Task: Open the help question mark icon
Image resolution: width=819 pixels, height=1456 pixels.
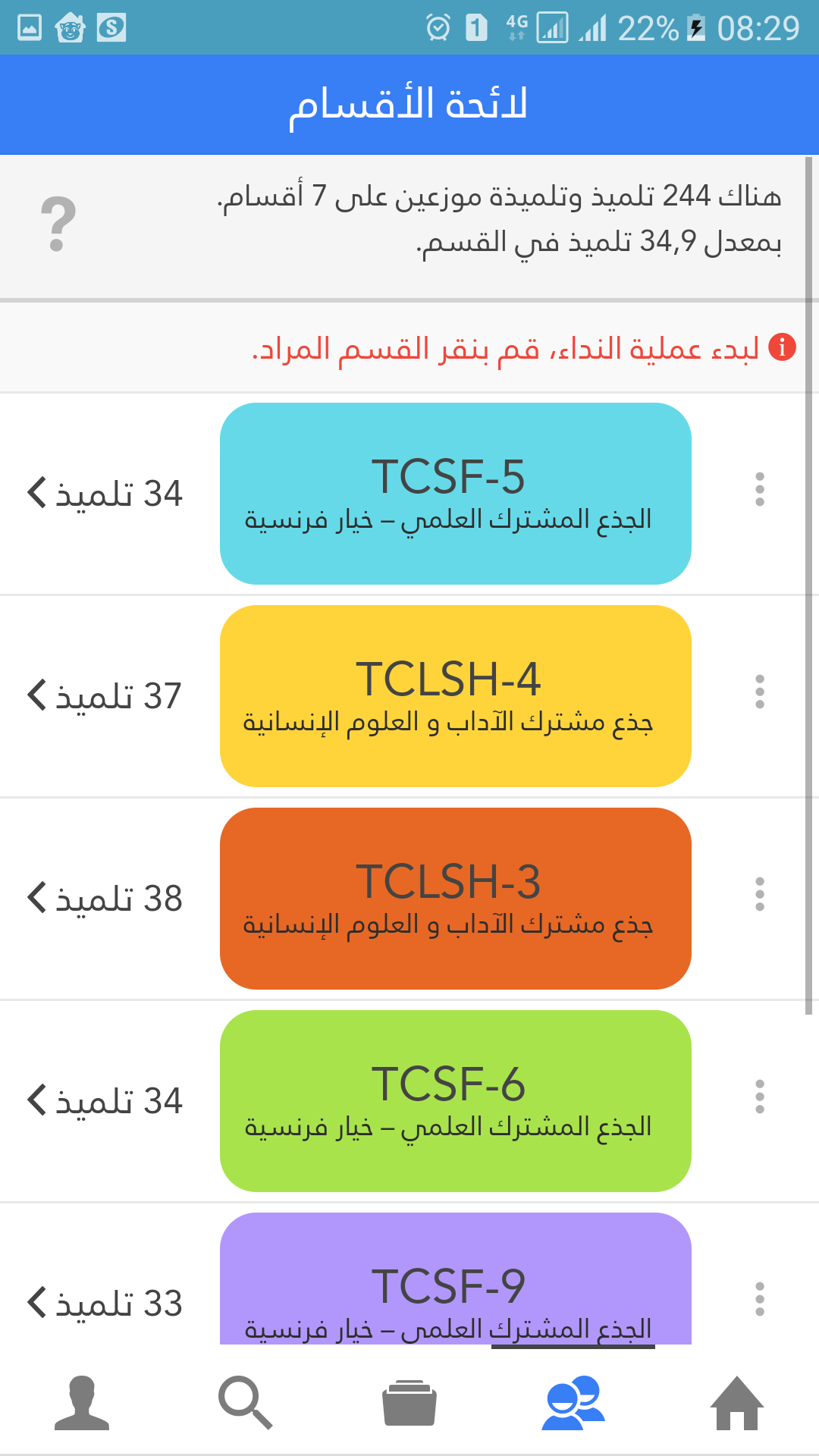Action: click(x=58, y=224)
